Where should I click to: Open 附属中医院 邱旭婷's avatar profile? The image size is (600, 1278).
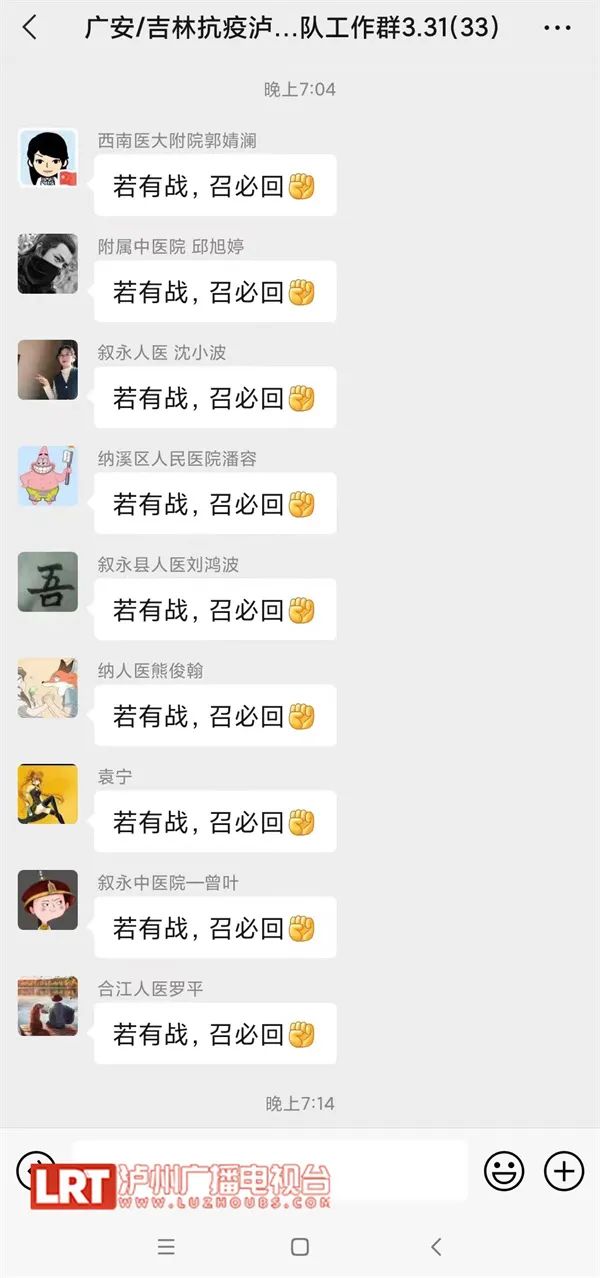(48, 264)
